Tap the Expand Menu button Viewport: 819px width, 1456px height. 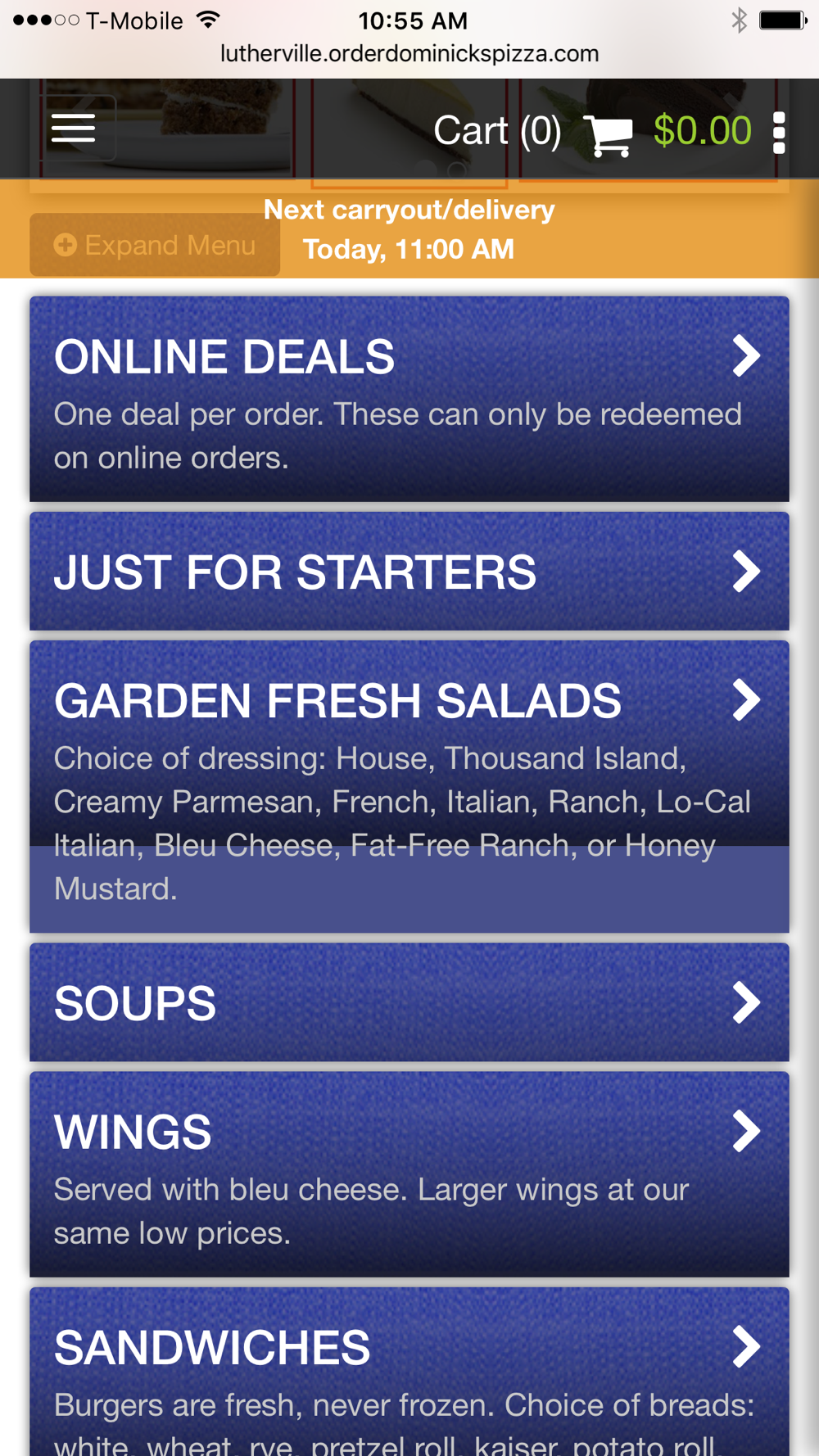pos(155,245)
